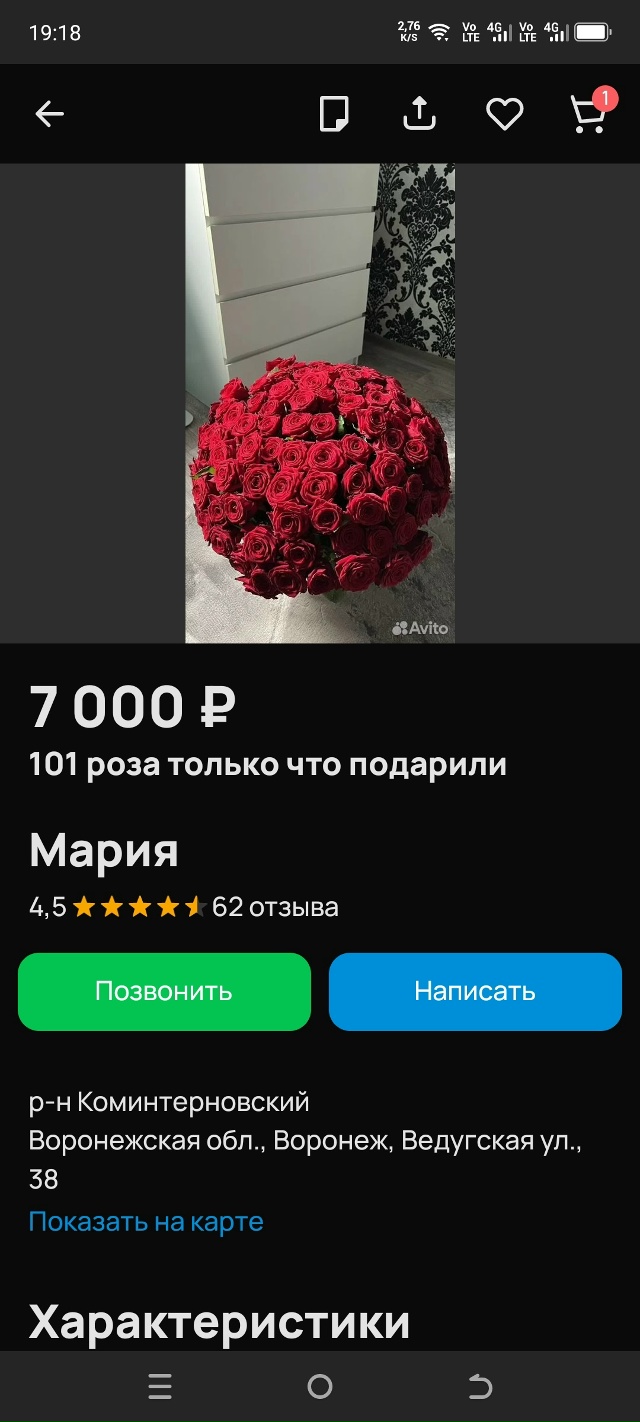Go back using the top arrow
Viewport: 640px width, 1422px height.
click(x=49, y=114)
